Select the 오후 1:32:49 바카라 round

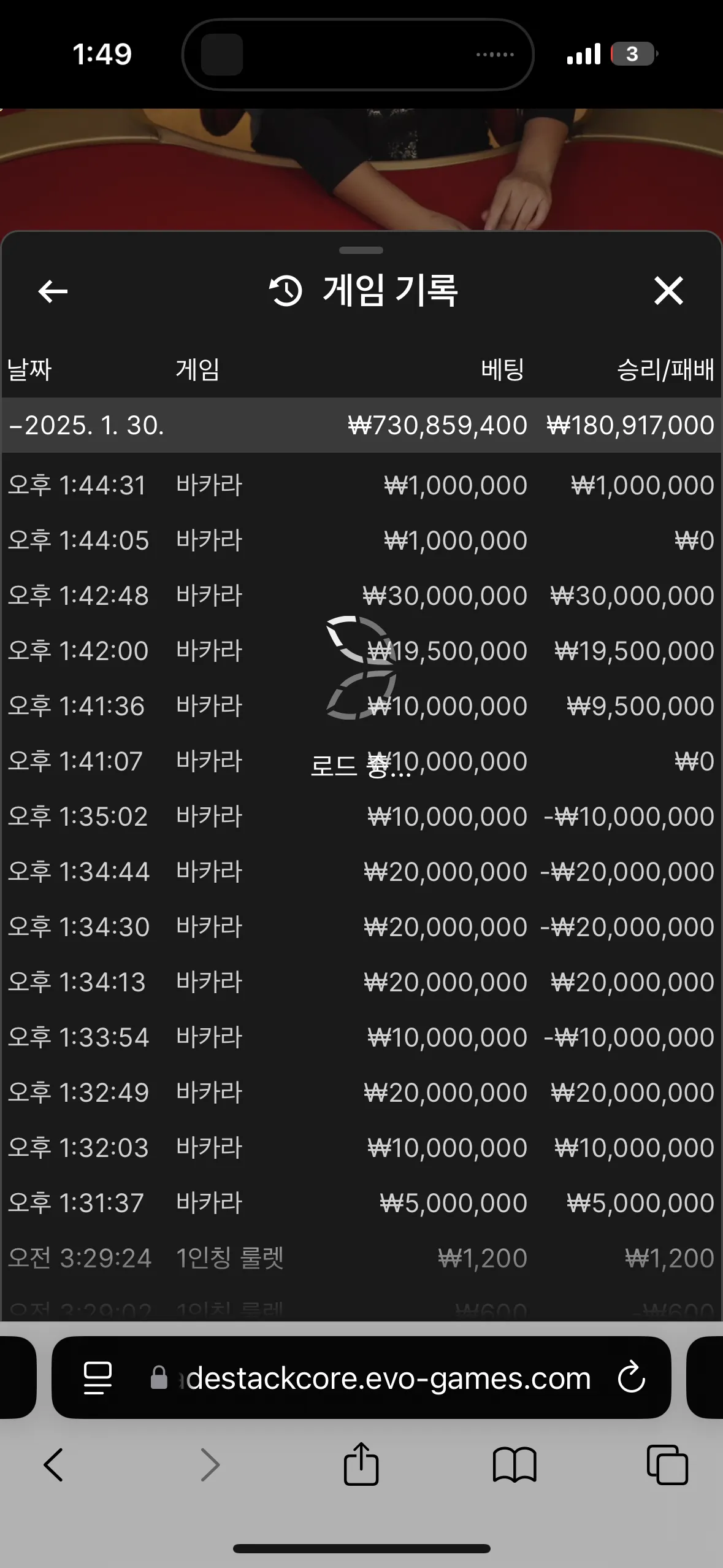pyautogui.click(x=361, y=1093)
